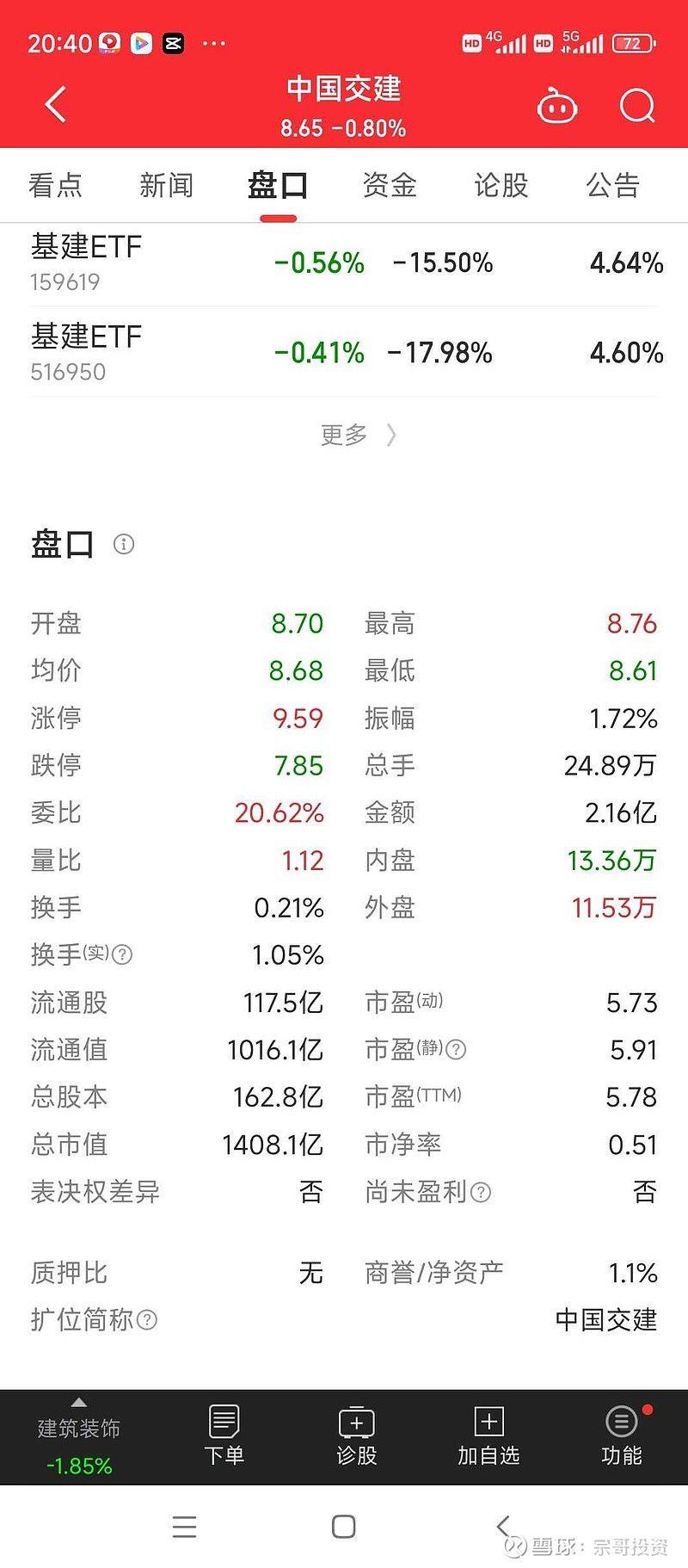Go back using the top-left arrow
This screenshot has height=1568, width=688.
coord(56,105)
